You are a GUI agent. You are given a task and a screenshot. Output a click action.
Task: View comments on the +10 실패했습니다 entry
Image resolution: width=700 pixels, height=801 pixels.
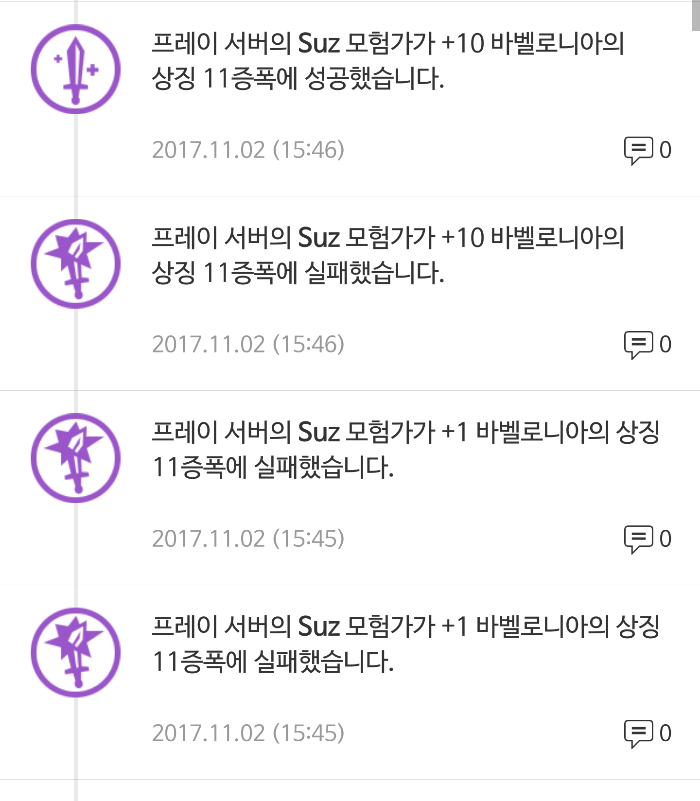[x=646, y=345]
